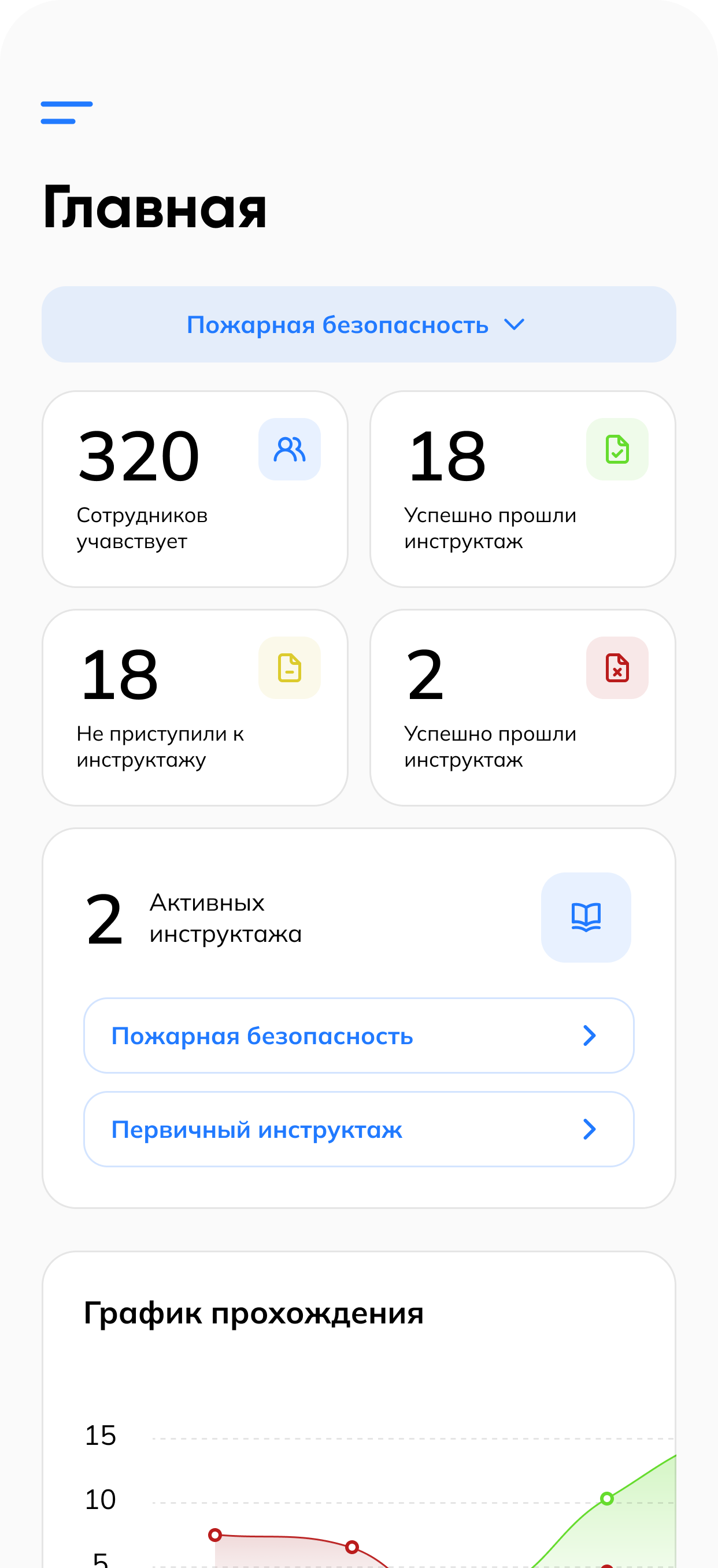Open the hamburger drawer menu

[66, 113]
